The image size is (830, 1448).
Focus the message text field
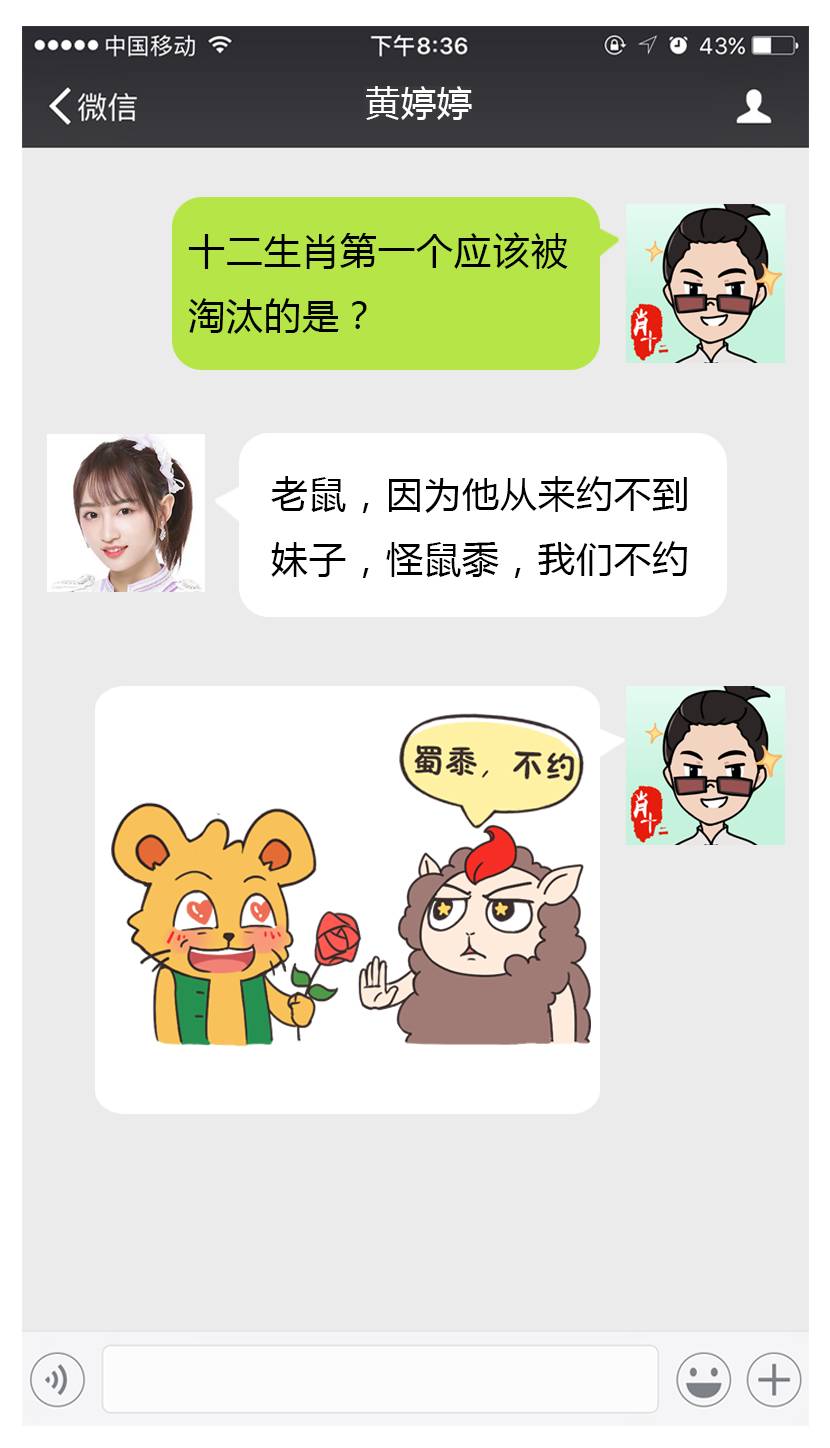tap(380, 1380)
